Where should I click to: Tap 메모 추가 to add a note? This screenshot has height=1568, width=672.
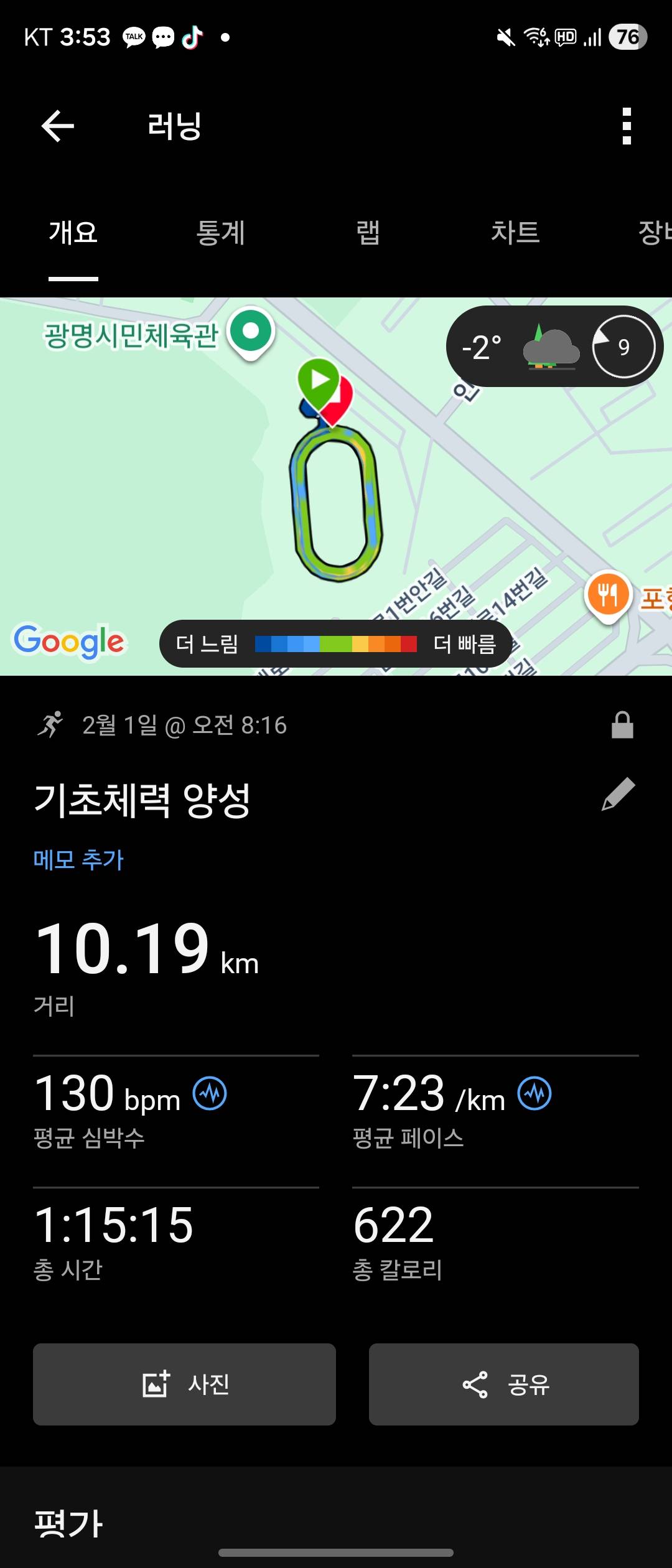78,859
